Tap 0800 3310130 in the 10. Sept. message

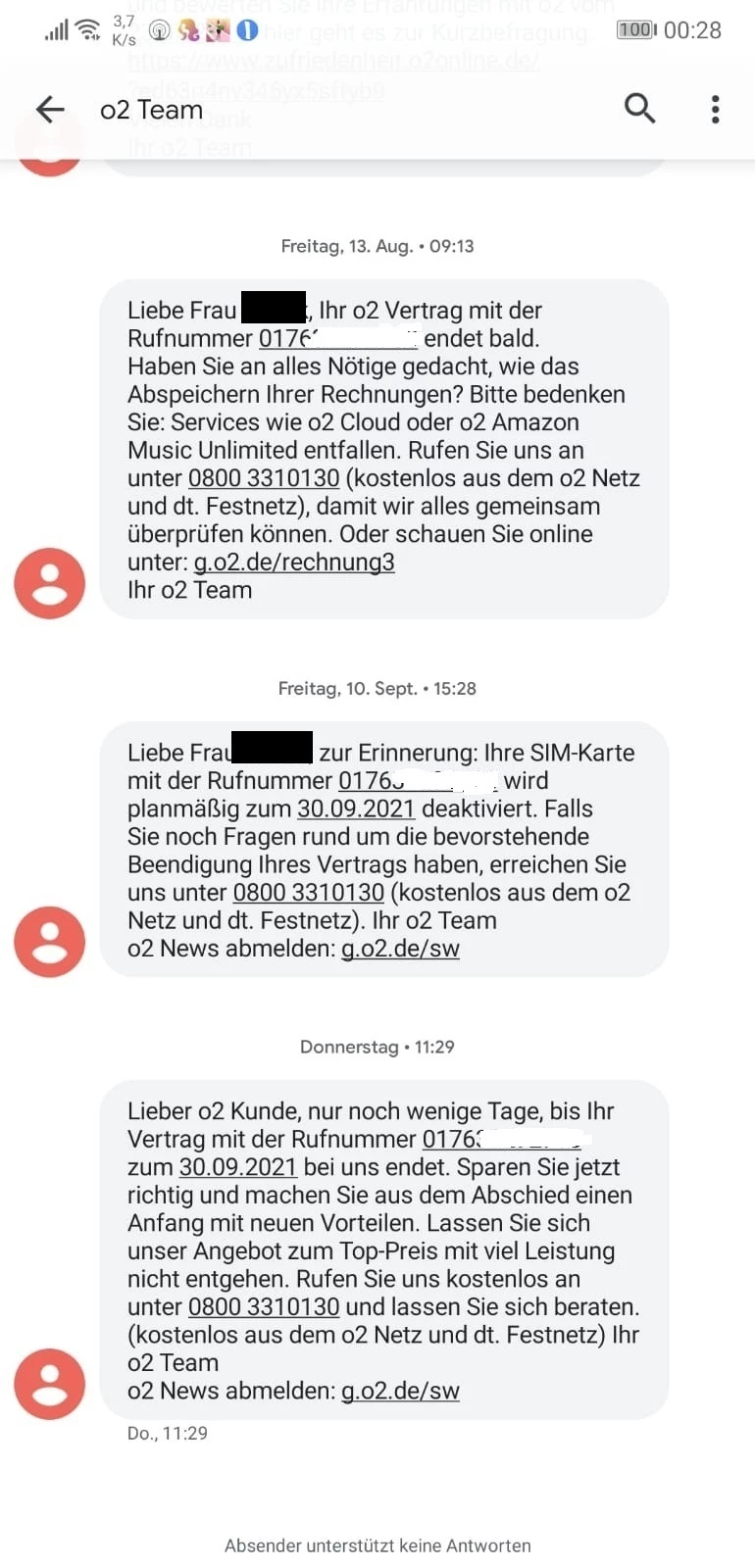point(308,893)
